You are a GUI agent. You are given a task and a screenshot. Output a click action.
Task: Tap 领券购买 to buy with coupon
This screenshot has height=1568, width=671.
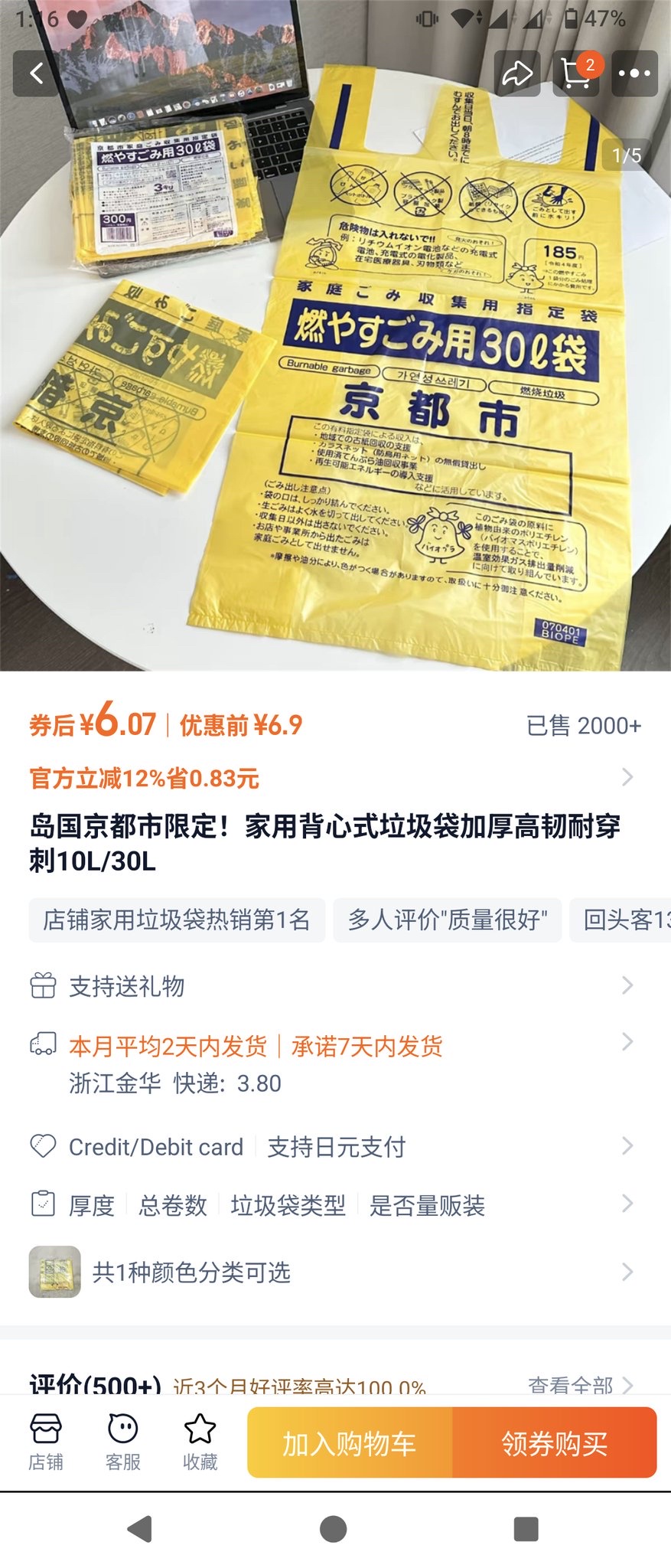(555, 1443)
